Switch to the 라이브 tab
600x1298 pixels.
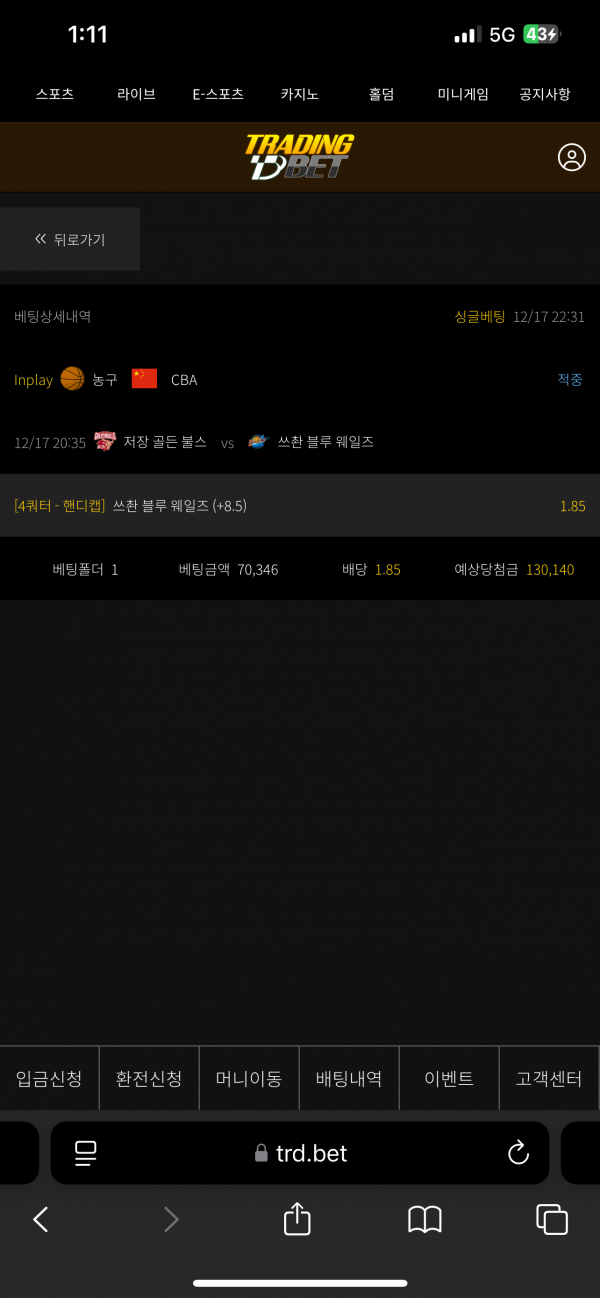[x=136, y=94]
